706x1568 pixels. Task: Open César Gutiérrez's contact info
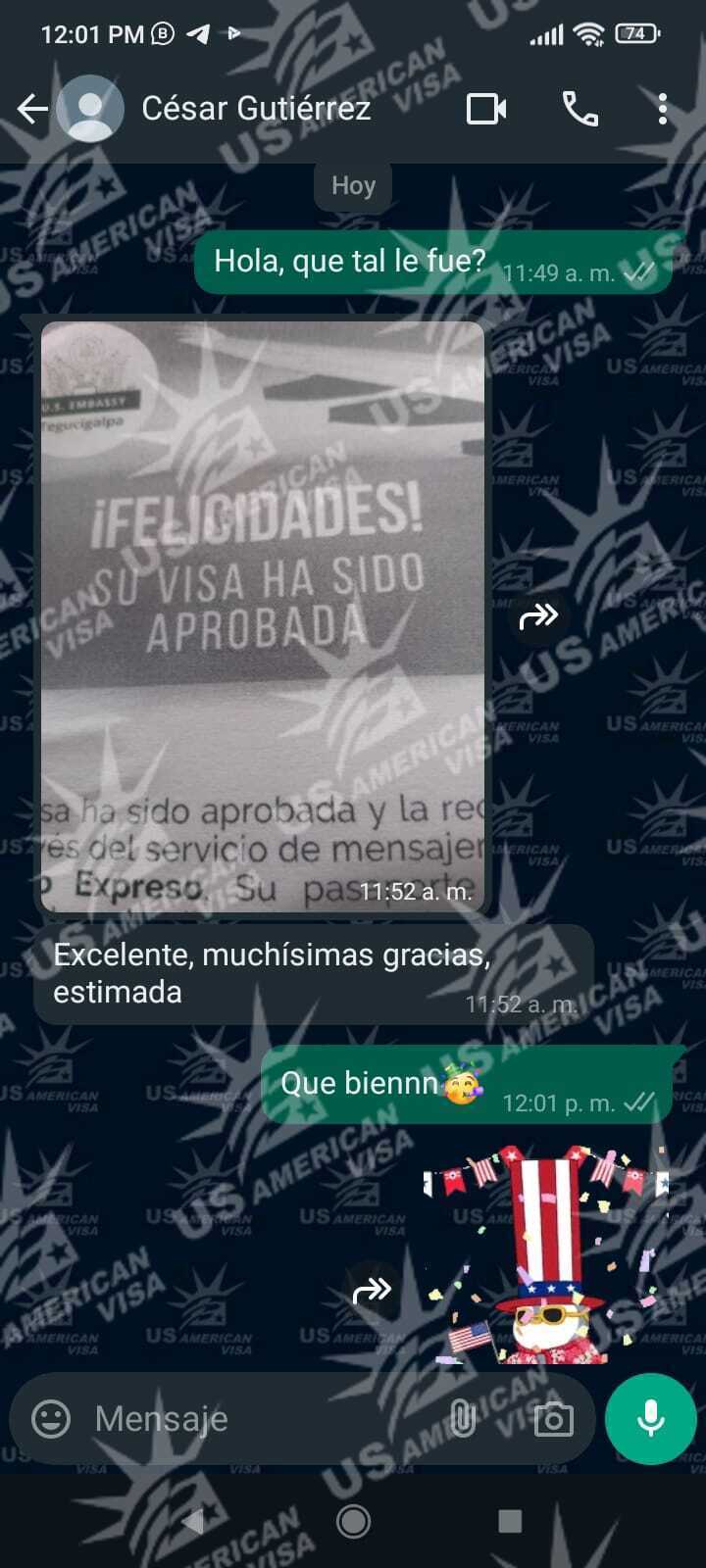tap(256, 109)
